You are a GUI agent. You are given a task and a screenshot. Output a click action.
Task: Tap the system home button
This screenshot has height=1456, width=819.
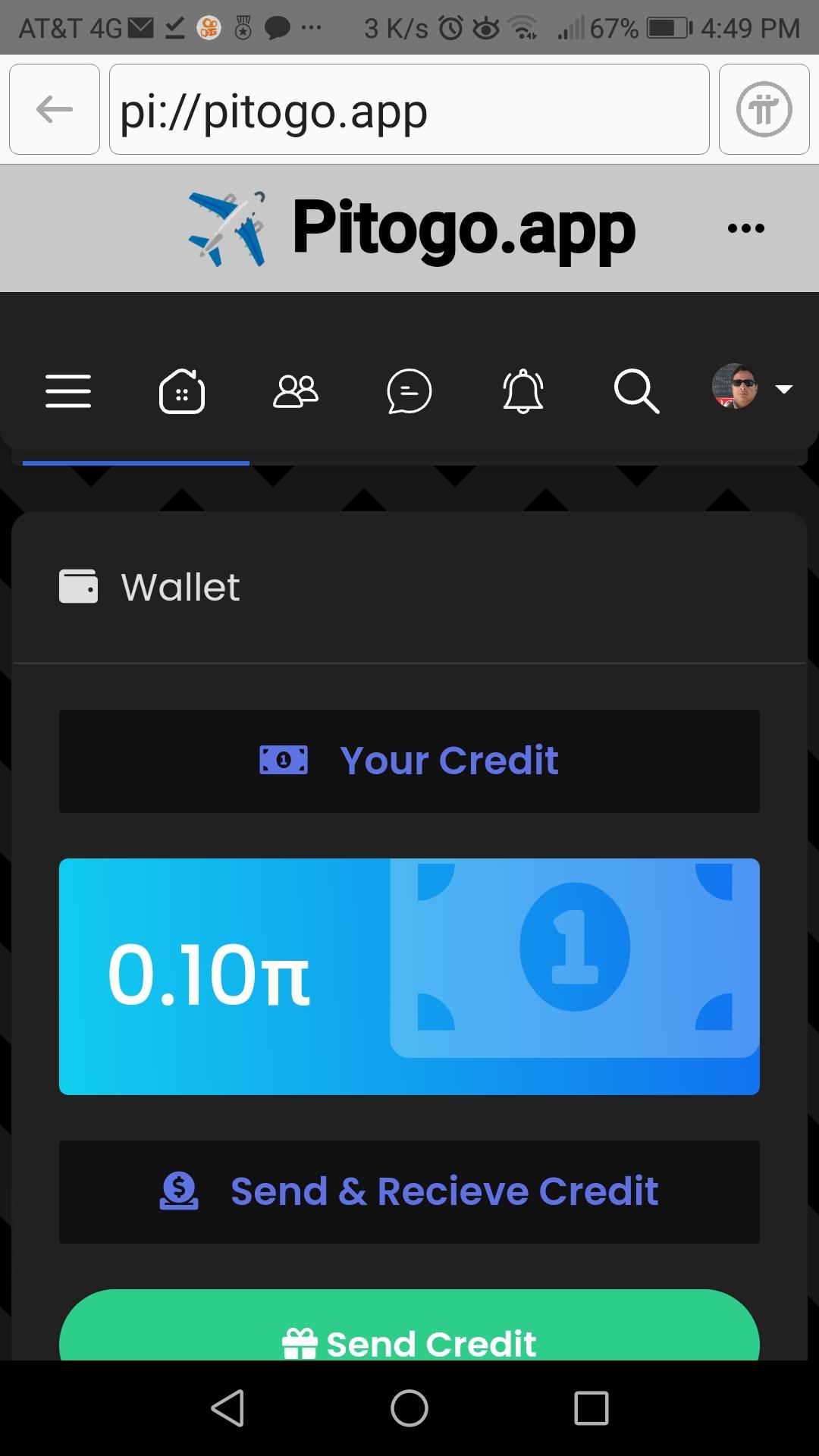click(x=409, y=1408)
